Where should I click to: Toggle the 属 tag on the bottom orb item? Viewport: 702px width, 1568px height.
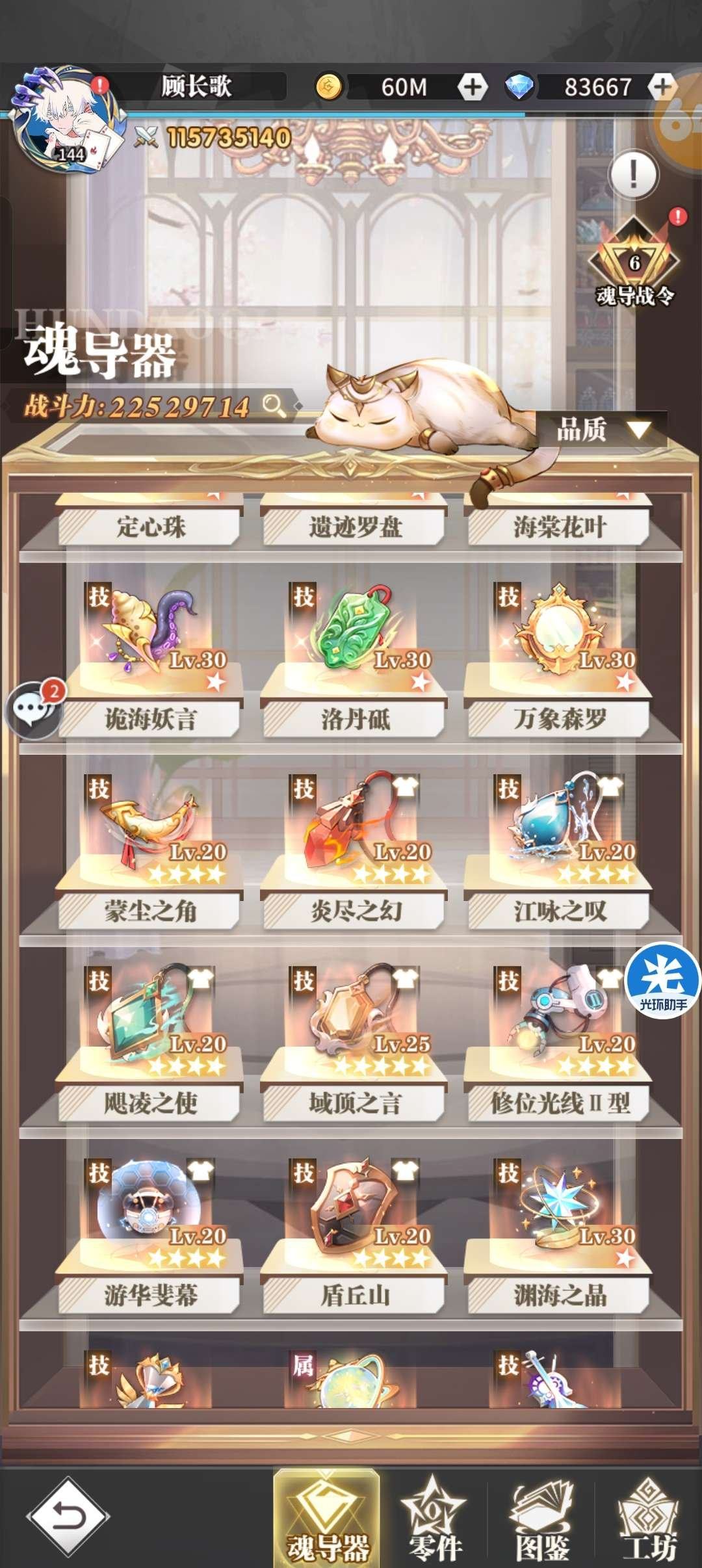coord(303,1367)
